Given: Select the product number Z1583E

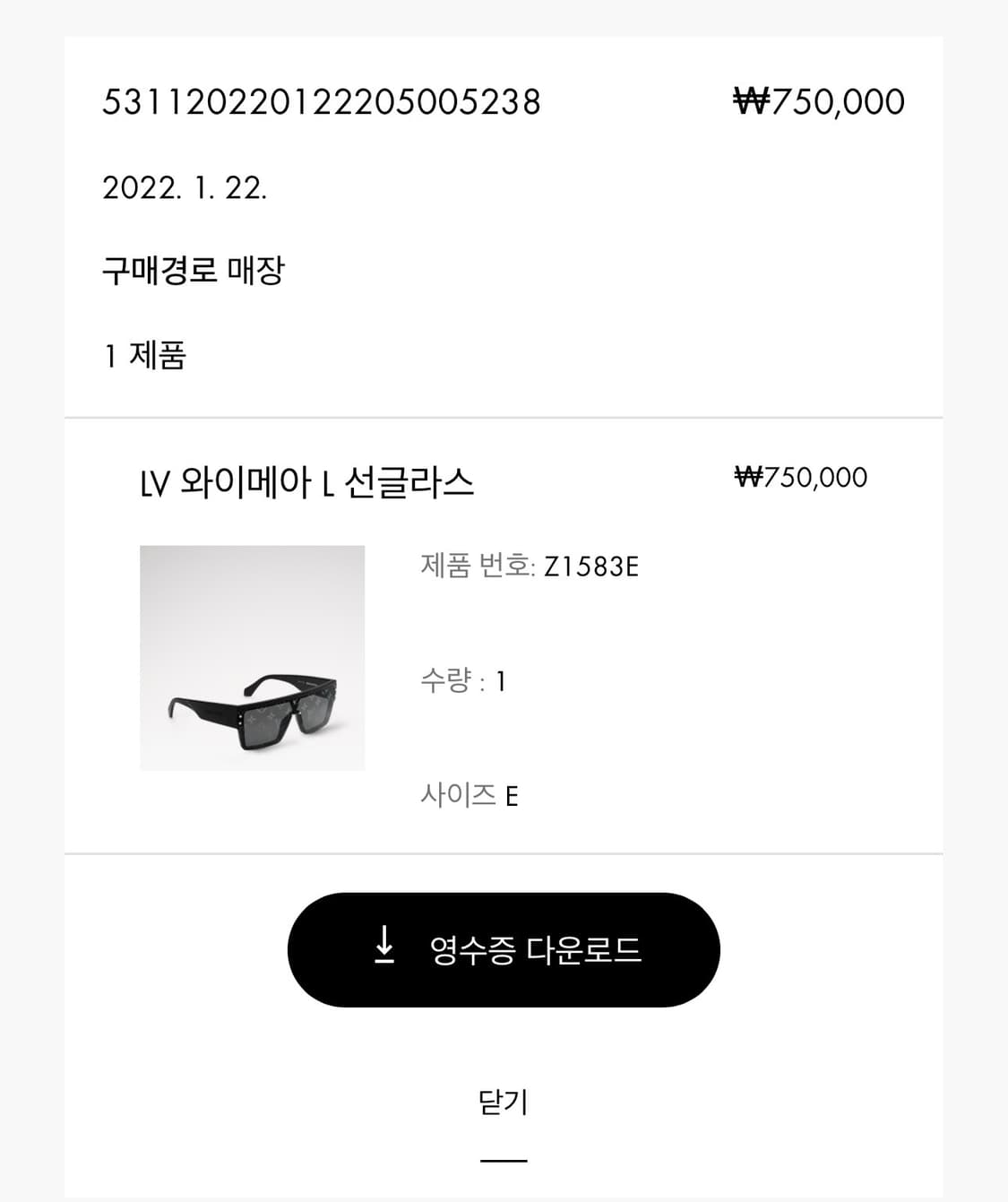Looking at the screenshot, I should [593, 566].
